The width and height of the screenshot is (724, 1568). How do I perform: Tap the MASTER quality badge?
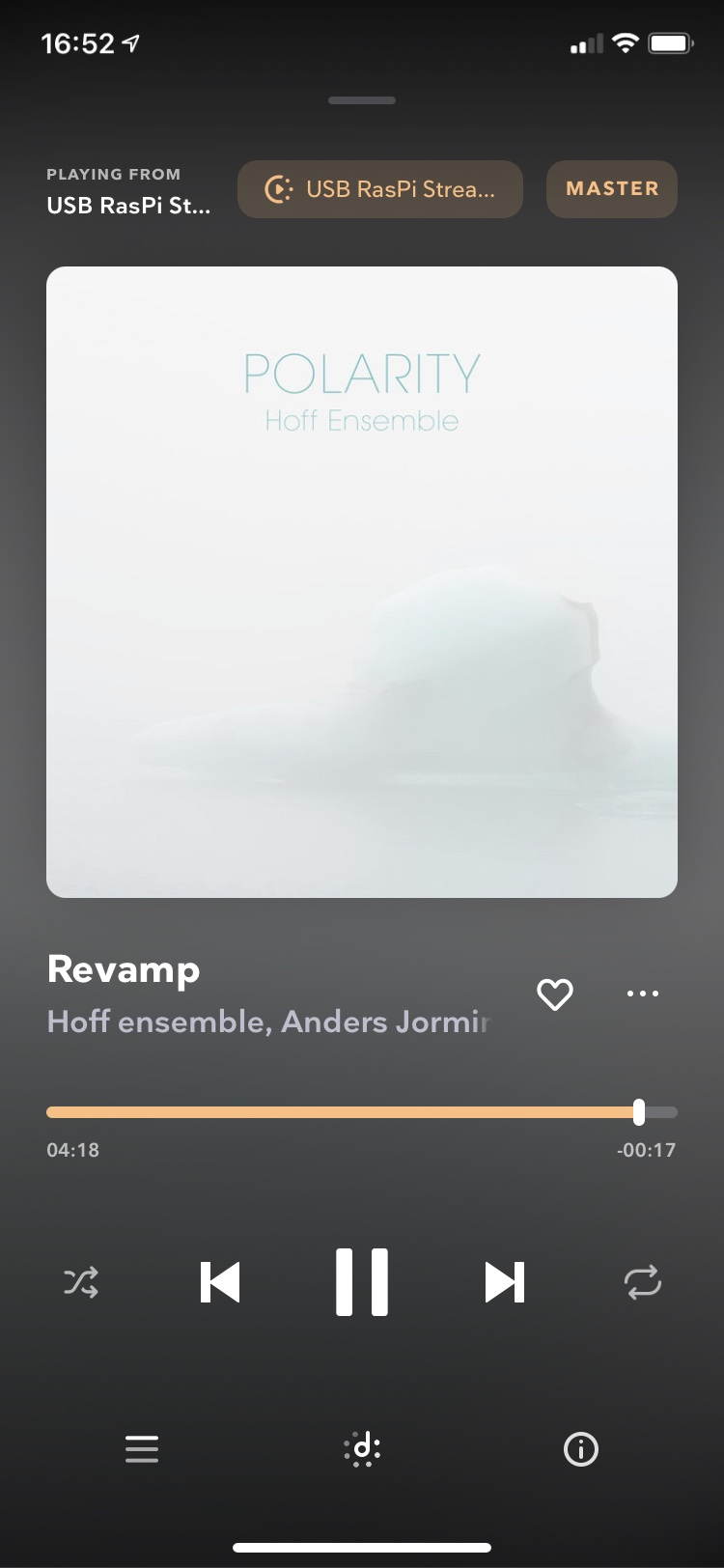pos(612,189)
